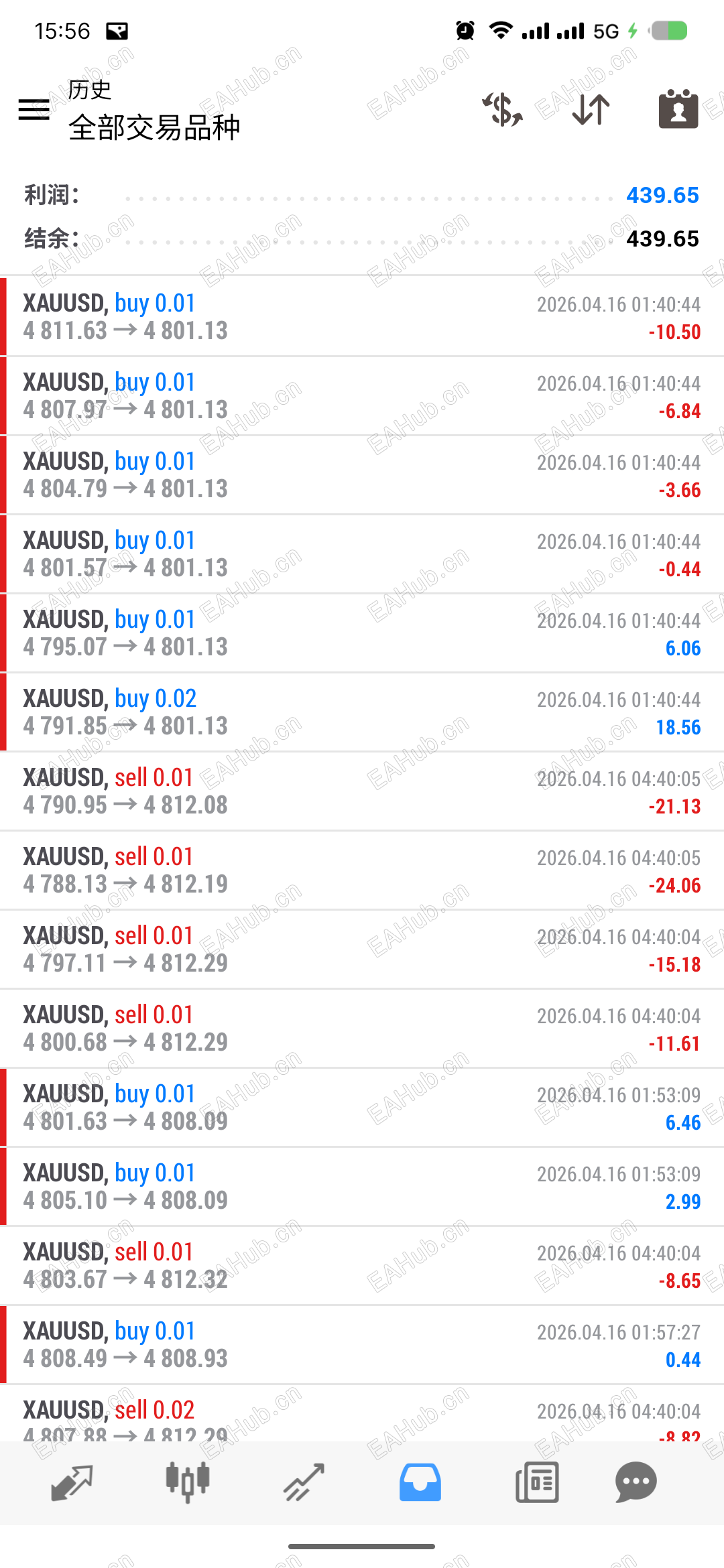Open the buy trade from 4 805.10
This screenshot has height=1568, width=724.
pyautogui.click(x=362, y=1186)
